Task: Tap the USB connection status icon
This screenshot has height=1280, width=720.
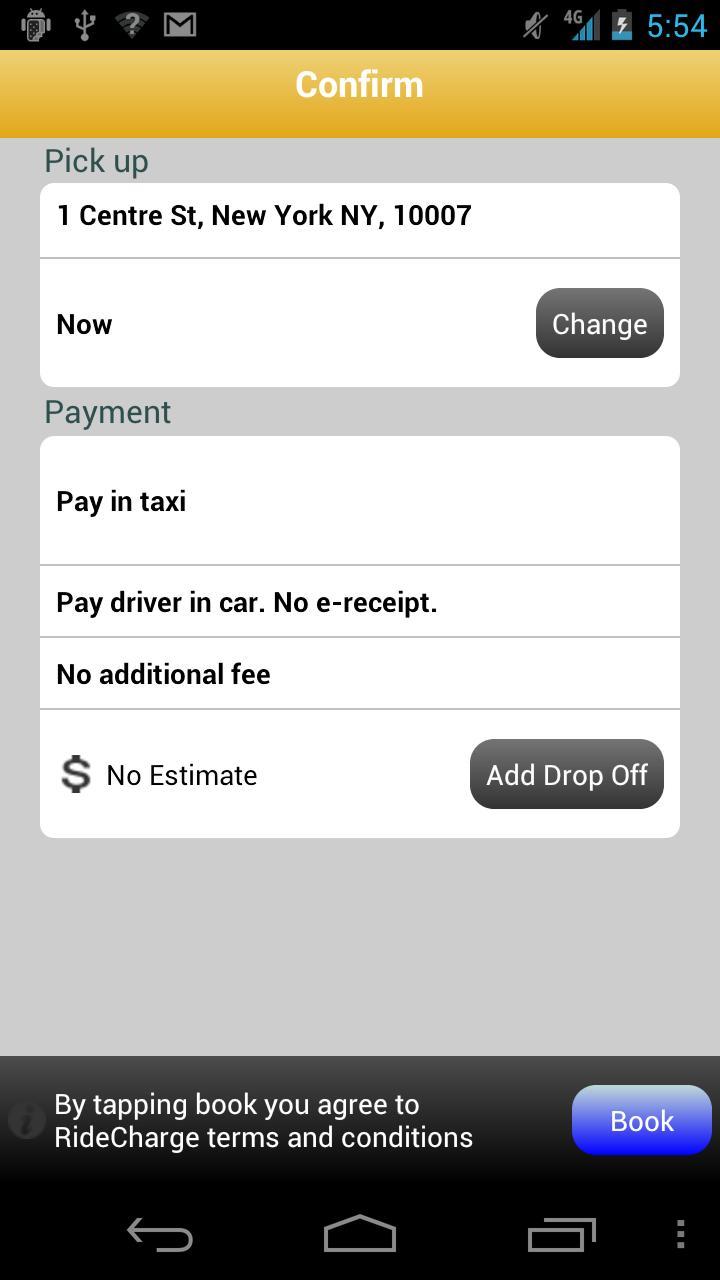Action: point(86,25)
